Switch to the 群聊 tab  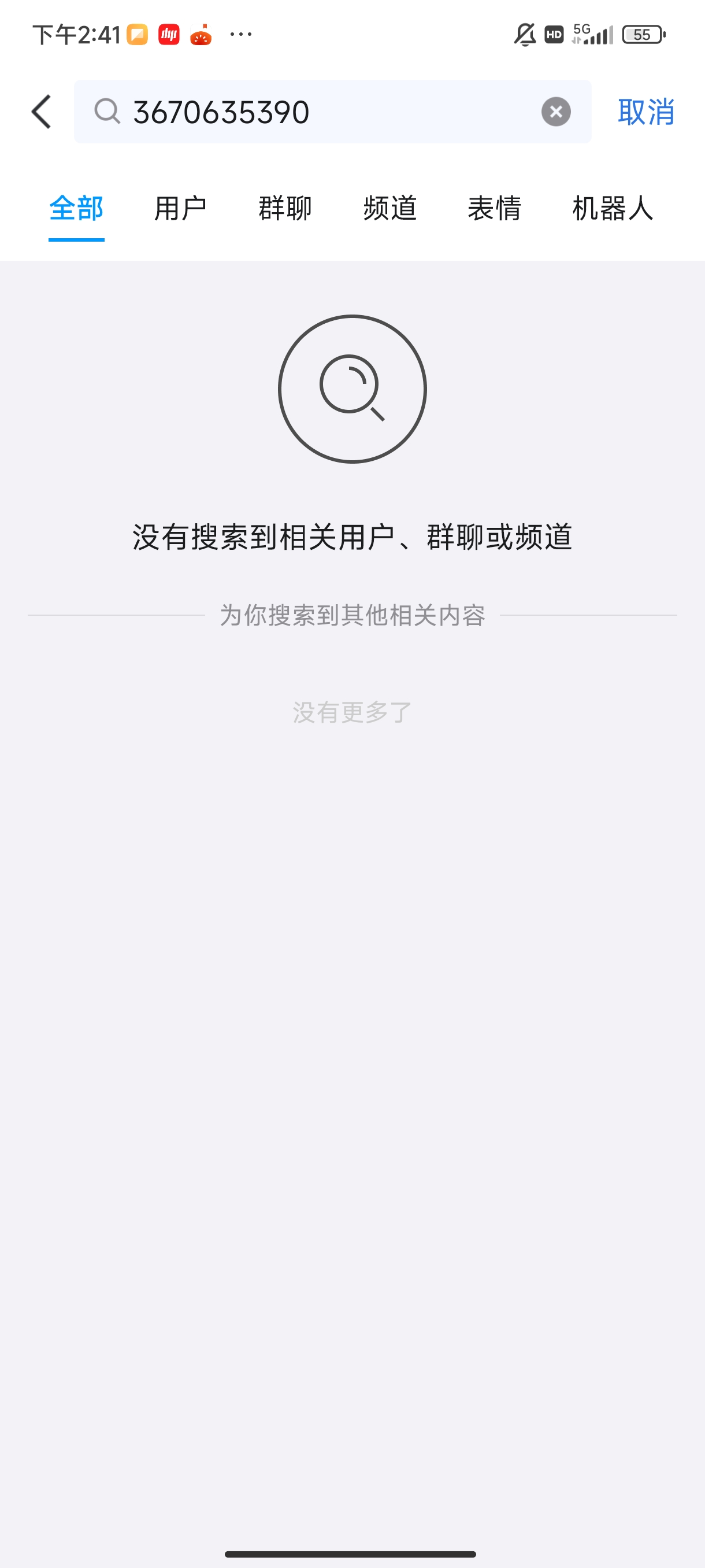click(x=285, y=209)
